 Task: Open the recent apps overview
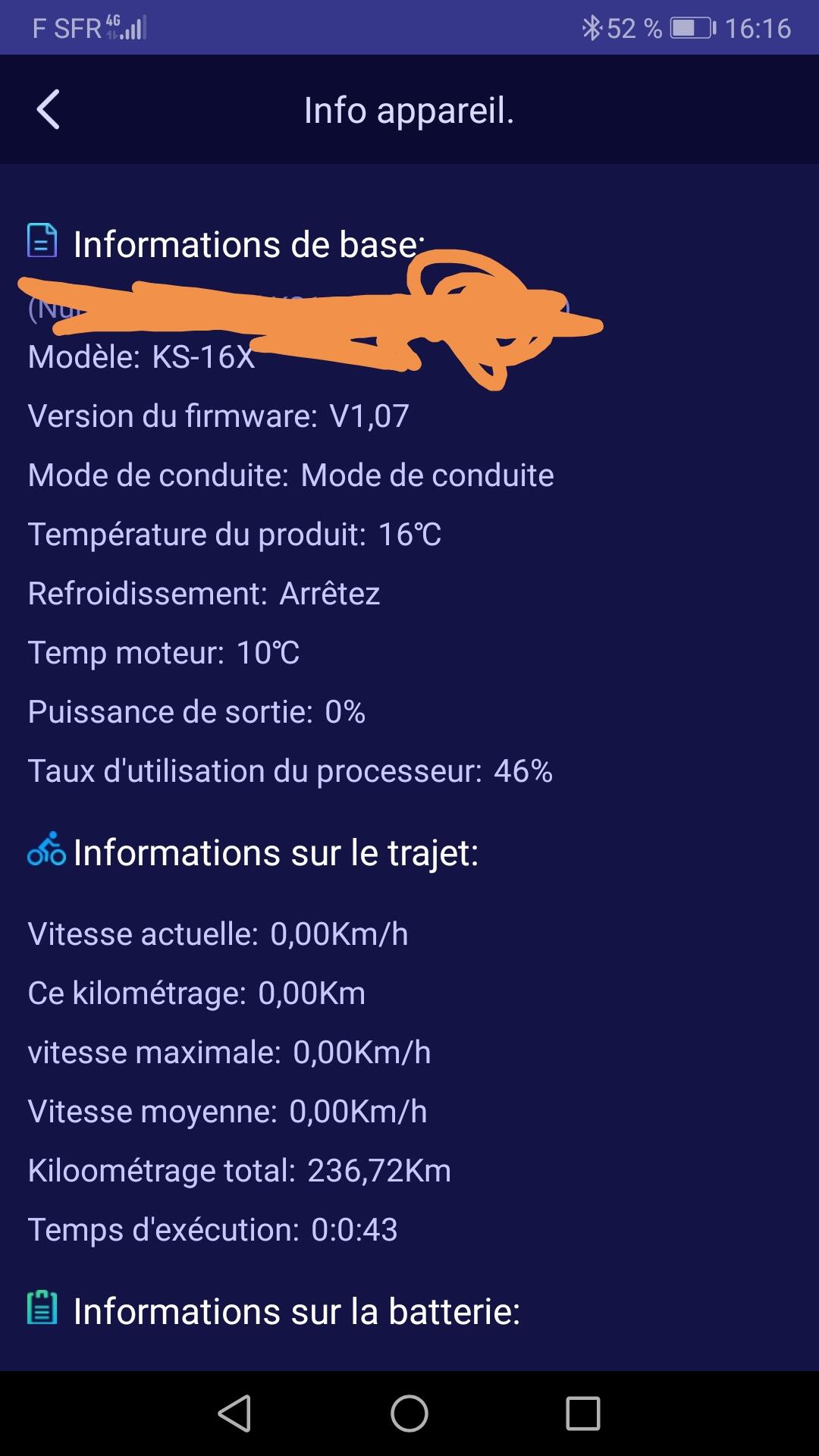tap(583, 1414)
